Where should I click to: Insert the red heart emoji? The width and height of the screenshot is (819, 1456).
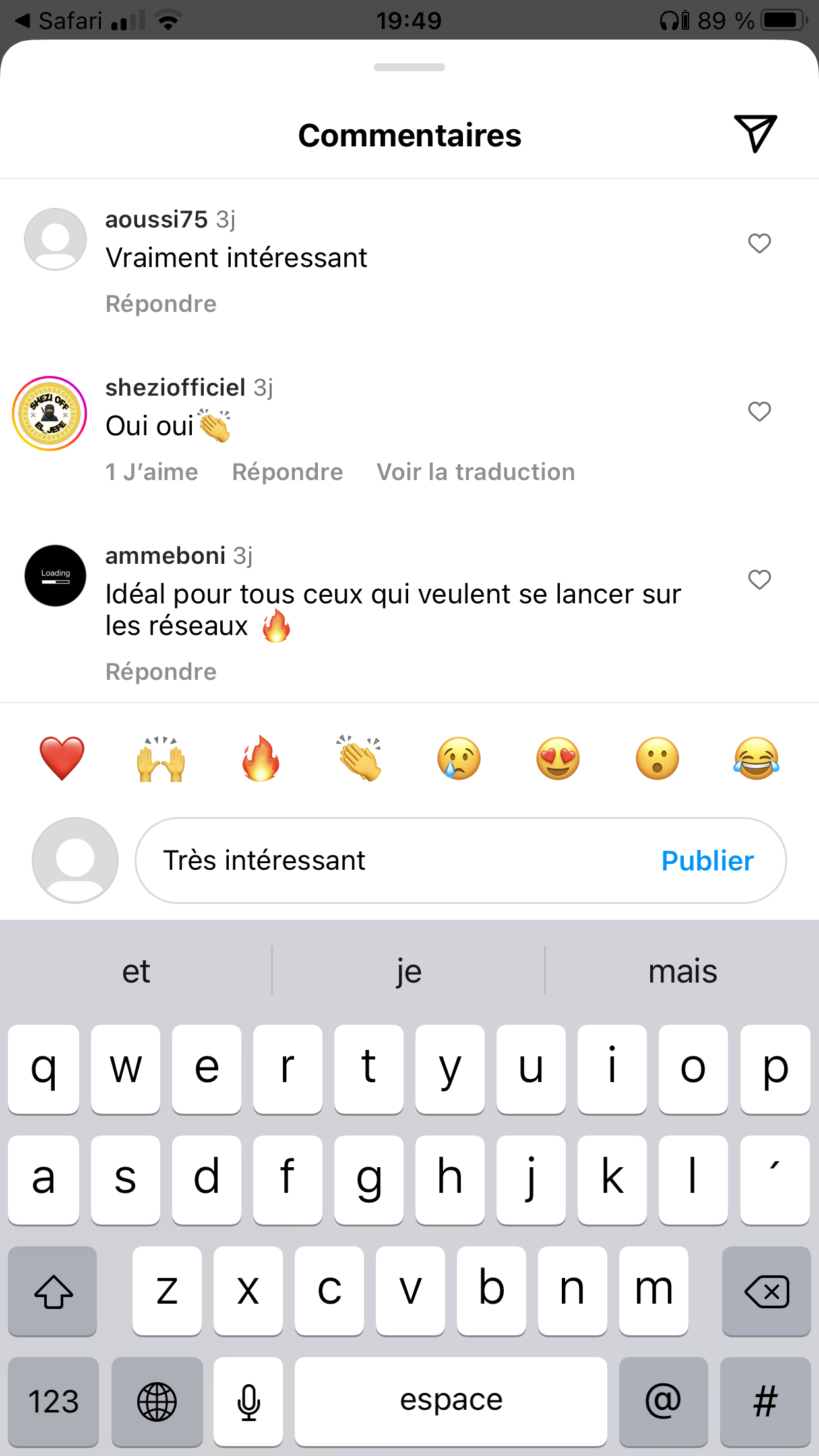pos(62,758)
